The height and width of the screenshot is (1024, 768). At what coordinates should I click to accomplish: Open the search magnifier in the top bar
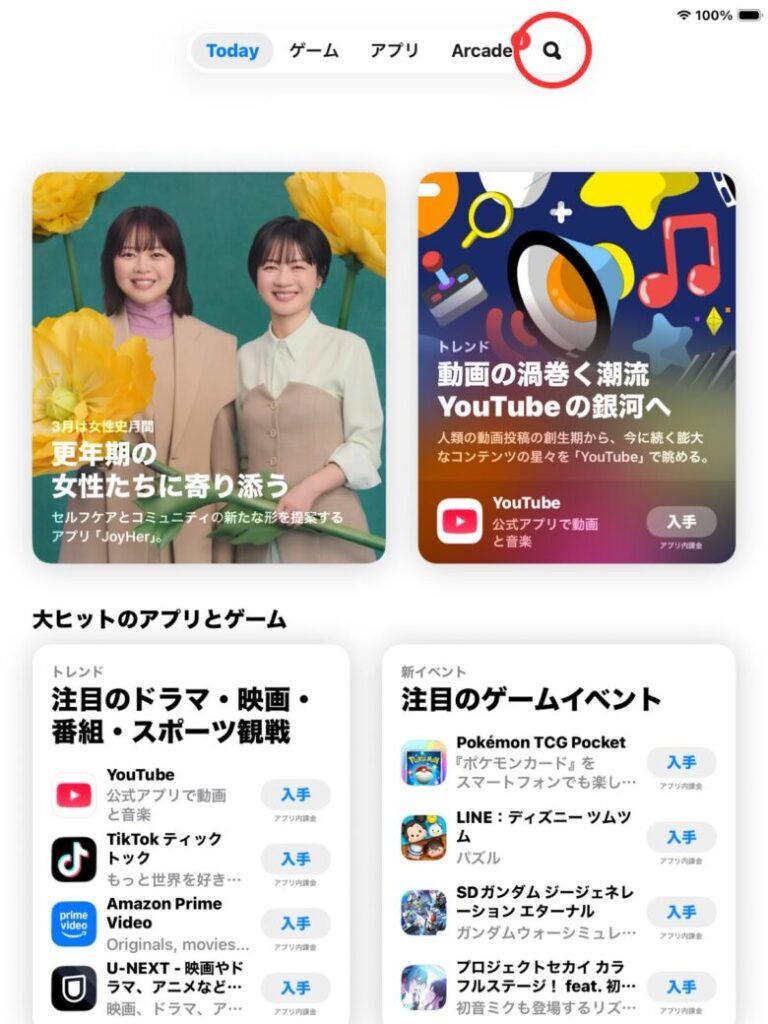click(x=552, y=50)
